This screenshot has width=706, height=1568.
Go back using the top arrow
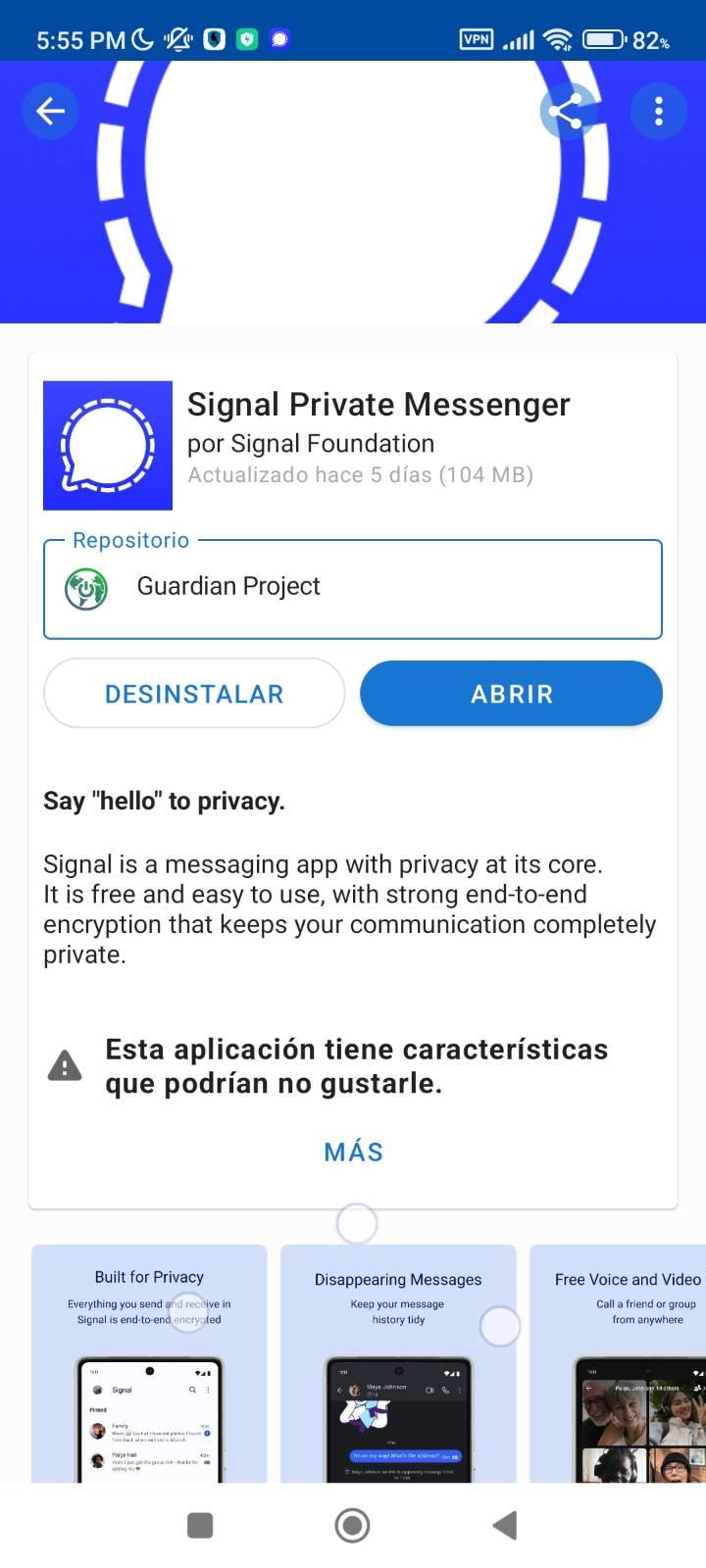50,111
